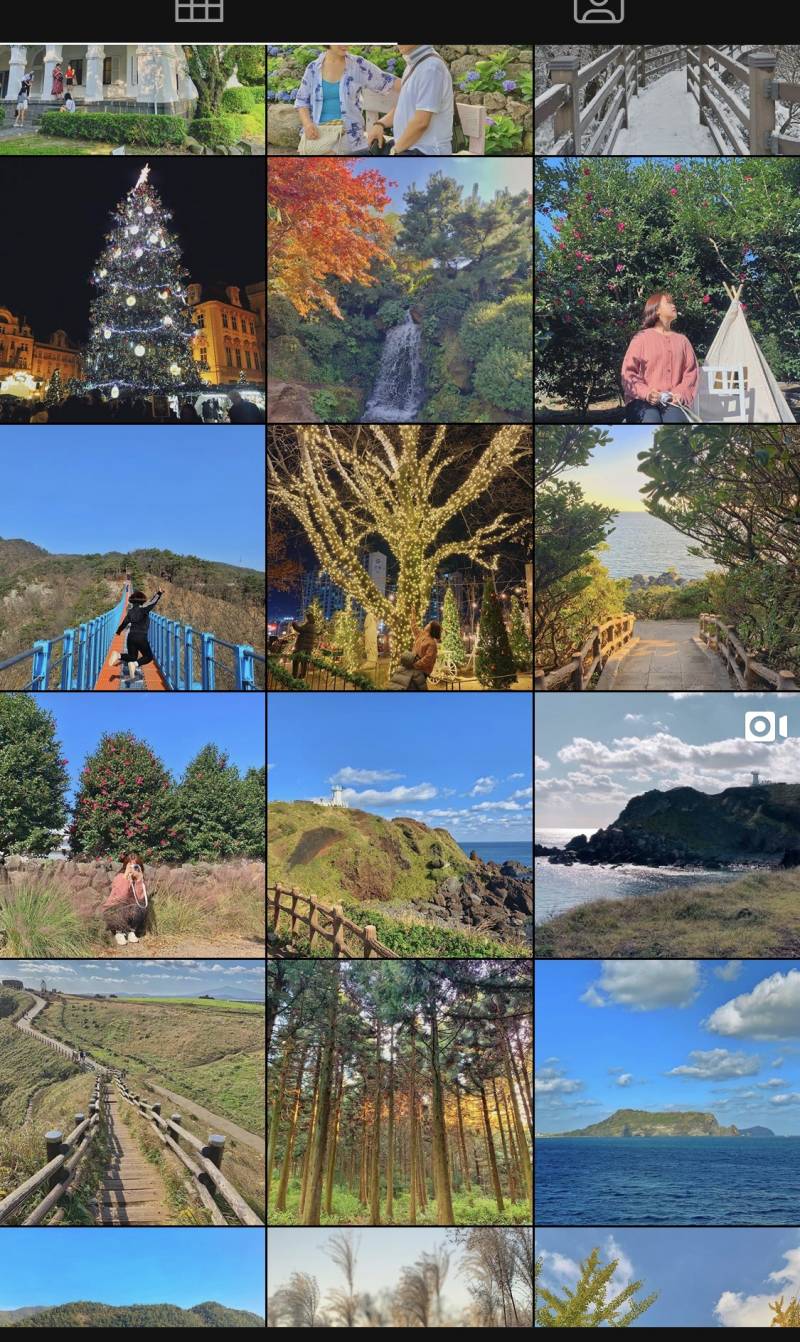This screenshot has width=800, height=1342.
Task: Open the wooden stairway on grassy hill photo
Action: (132, 1092)
